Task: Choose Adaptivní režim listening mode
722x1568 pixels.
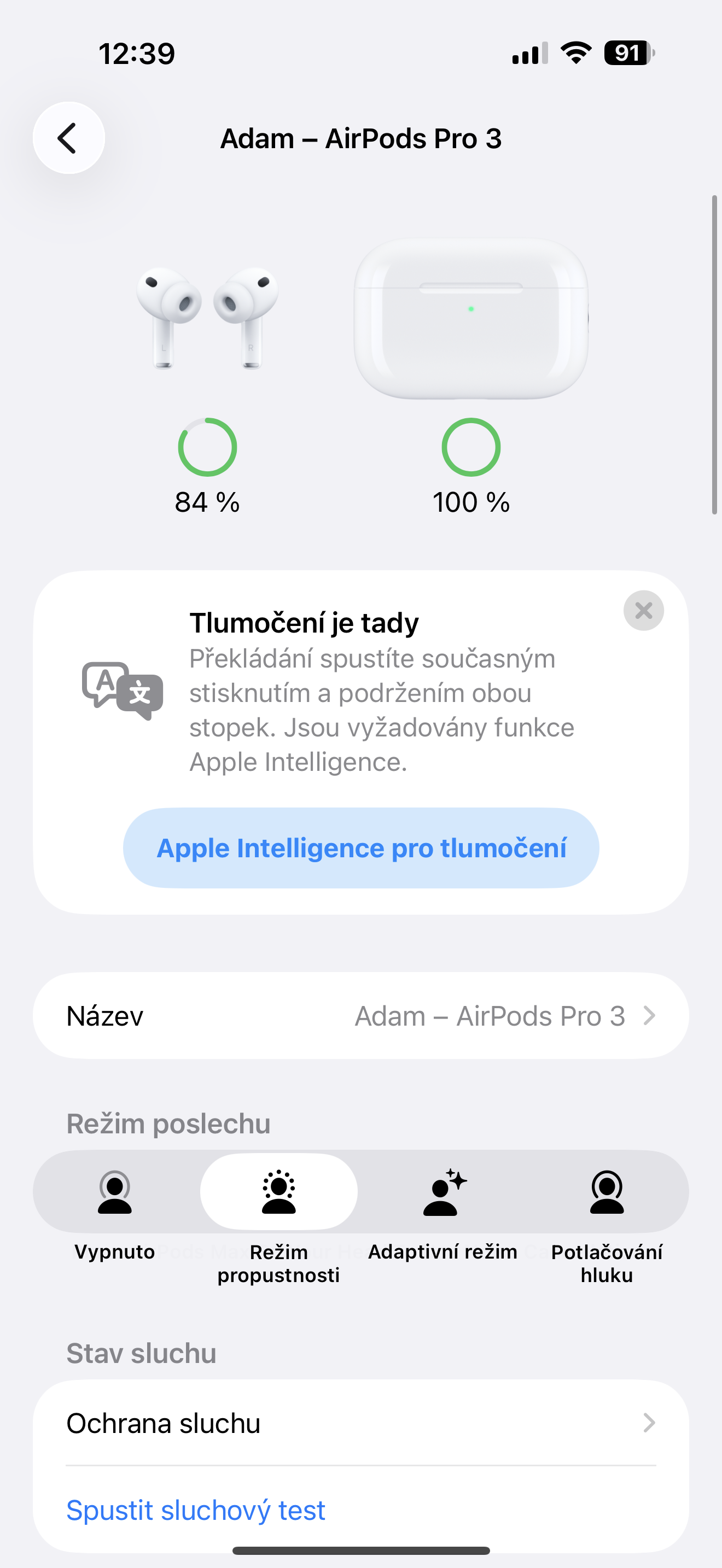Action: pos(443,1192)
